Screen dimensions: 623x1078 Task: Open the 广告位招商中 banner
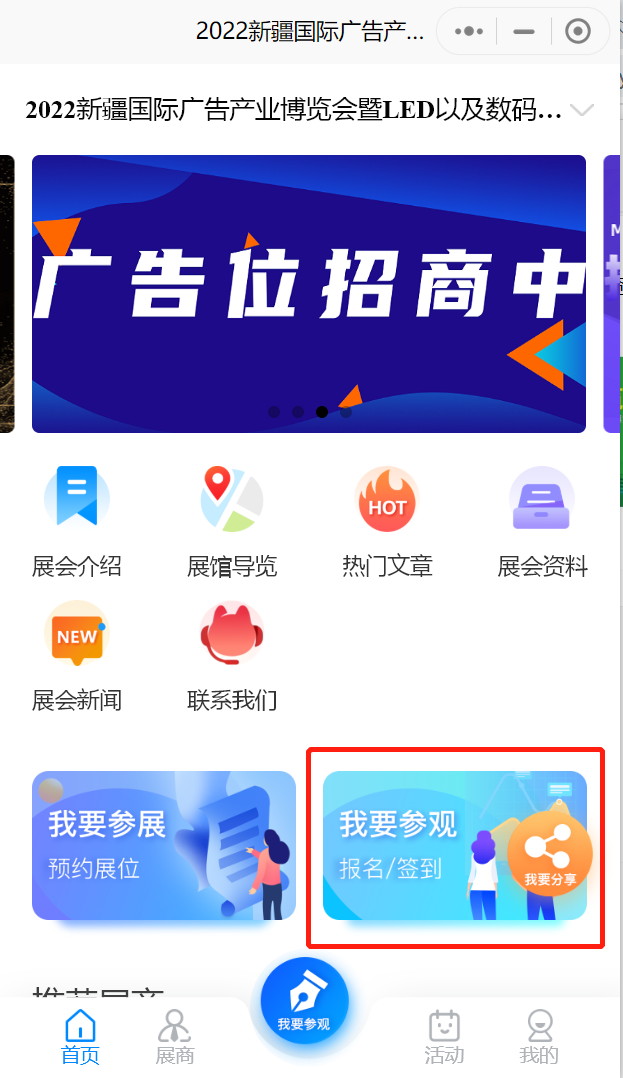pos(308,293)
